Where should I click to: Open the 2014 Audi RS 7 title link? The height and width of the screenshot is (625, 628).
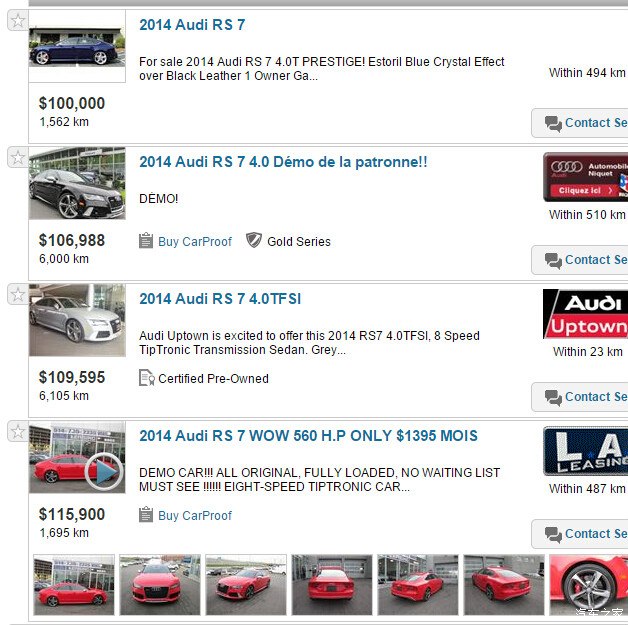click(x=192, y=25)
